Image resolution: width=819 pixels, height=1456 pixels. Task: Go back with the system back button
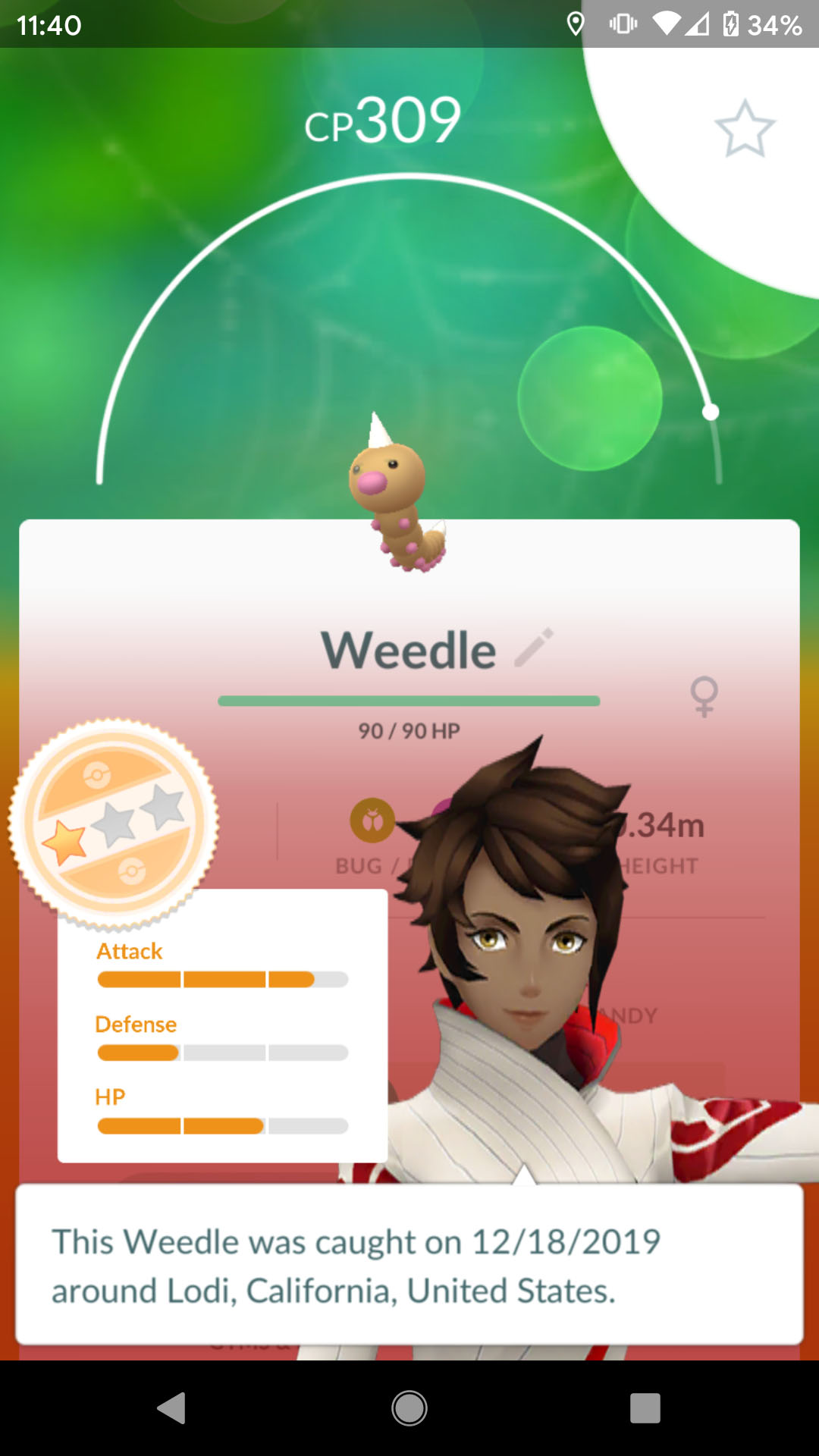click(x=172, y=1408)
